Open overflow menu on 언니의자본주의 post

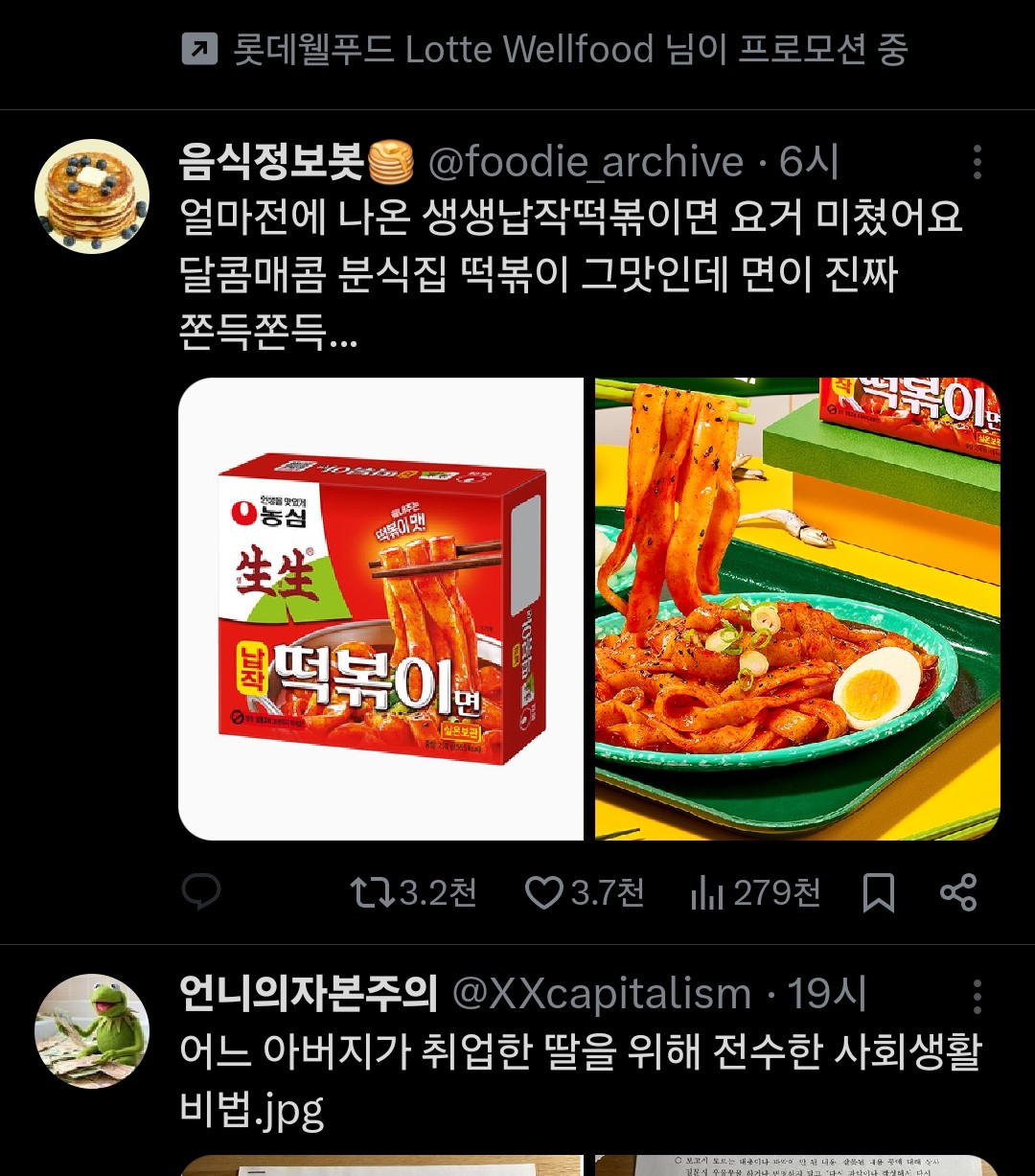click(977, 996)
